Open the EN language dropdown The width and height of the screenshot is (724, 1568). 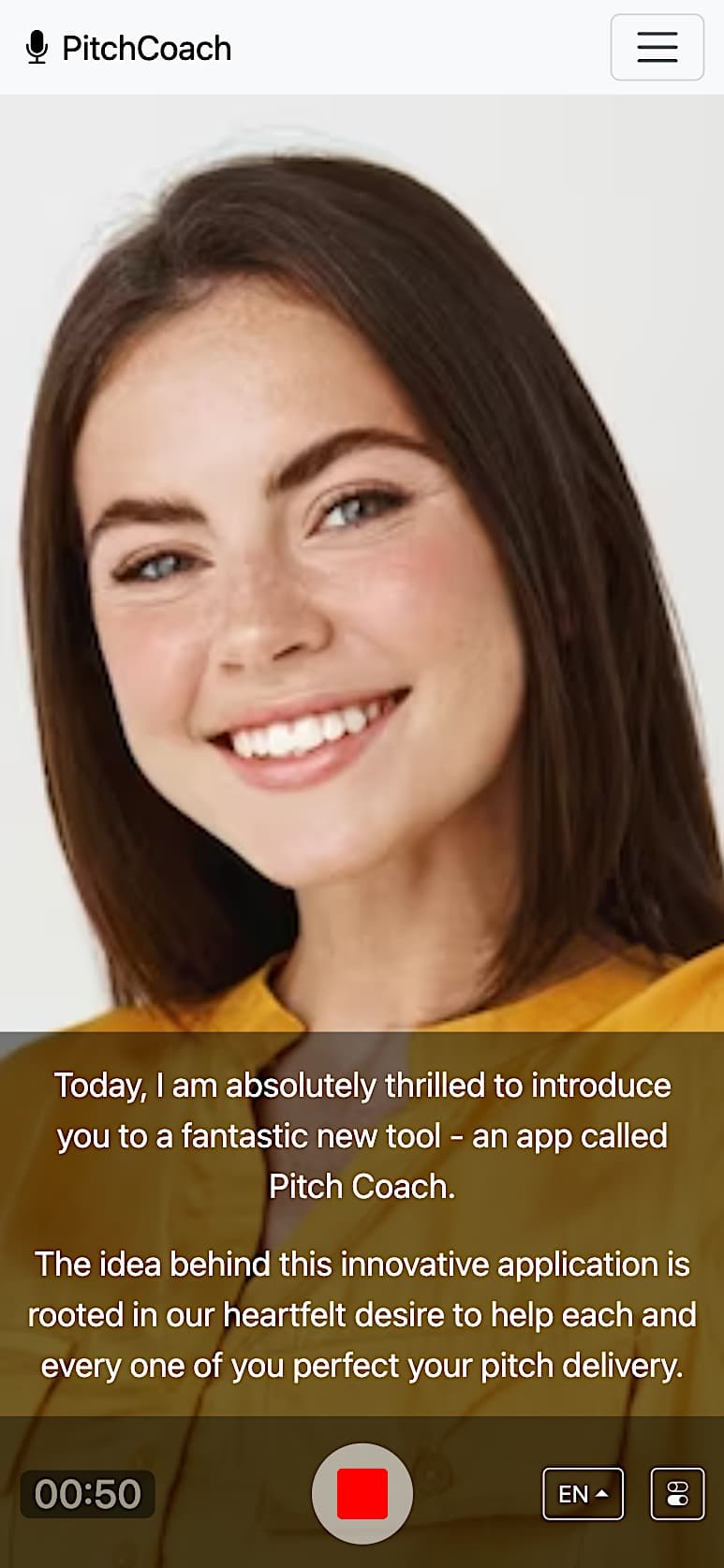point(583,1493)
